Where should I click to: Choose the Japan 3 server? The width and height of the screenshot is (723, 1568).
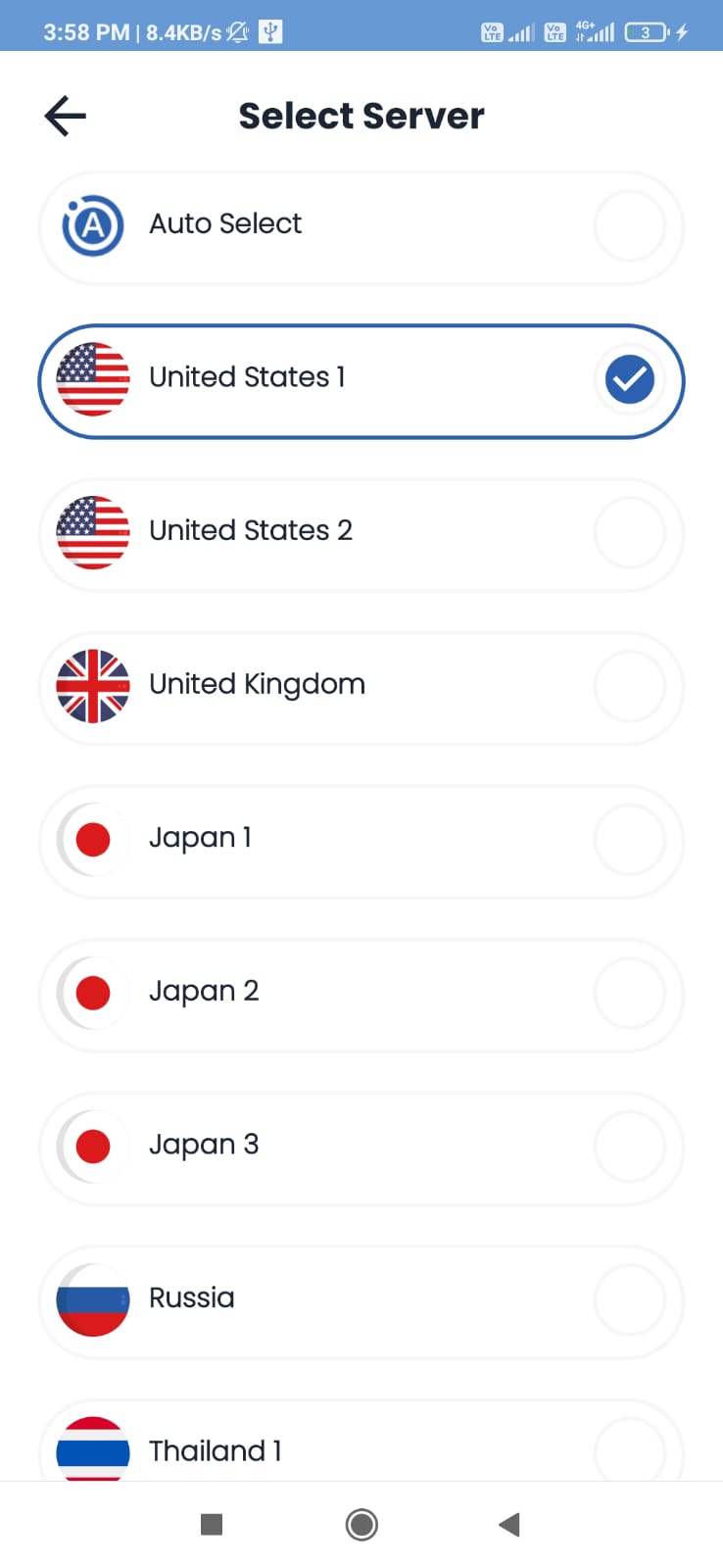click(361, 1148)
